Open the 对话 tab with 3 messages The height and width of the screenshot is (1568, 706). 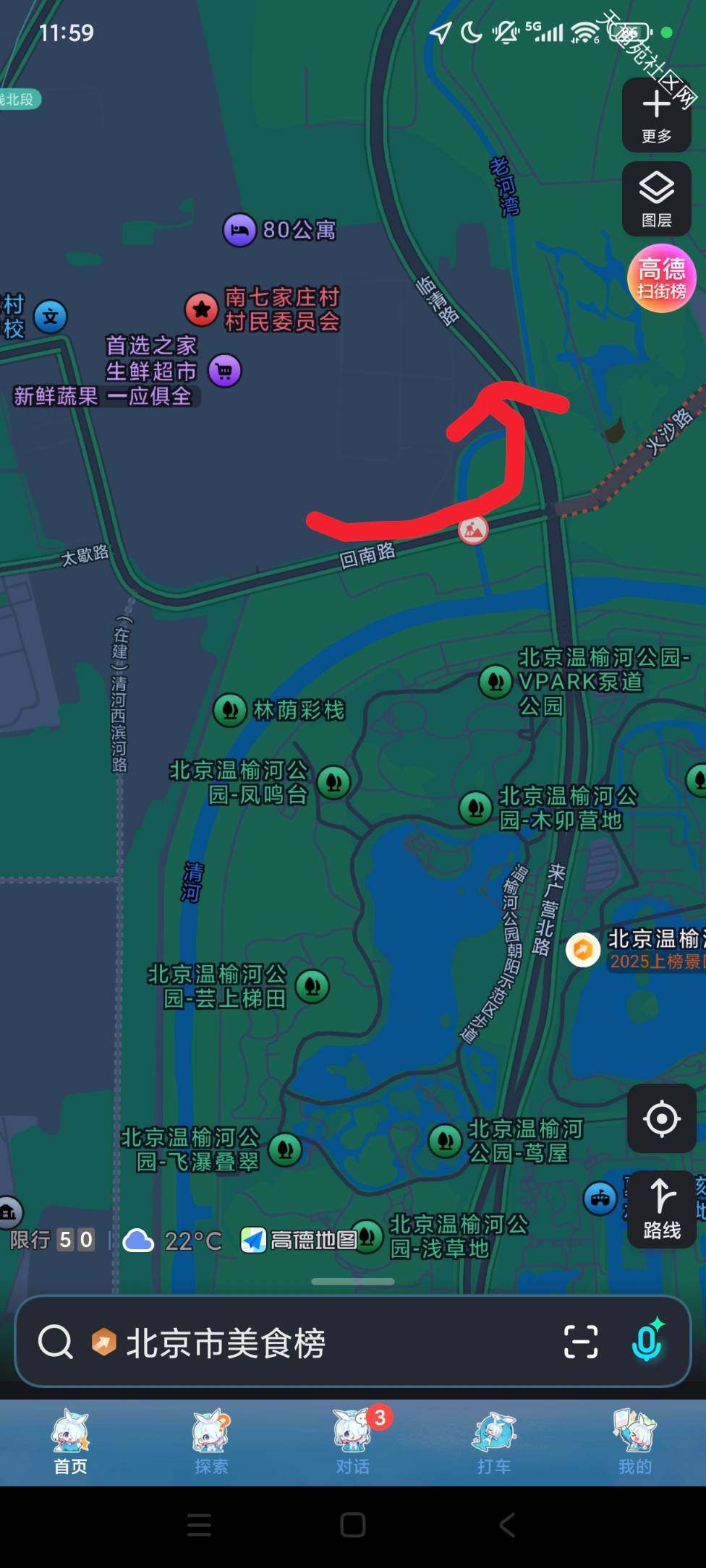(353, 1442)
